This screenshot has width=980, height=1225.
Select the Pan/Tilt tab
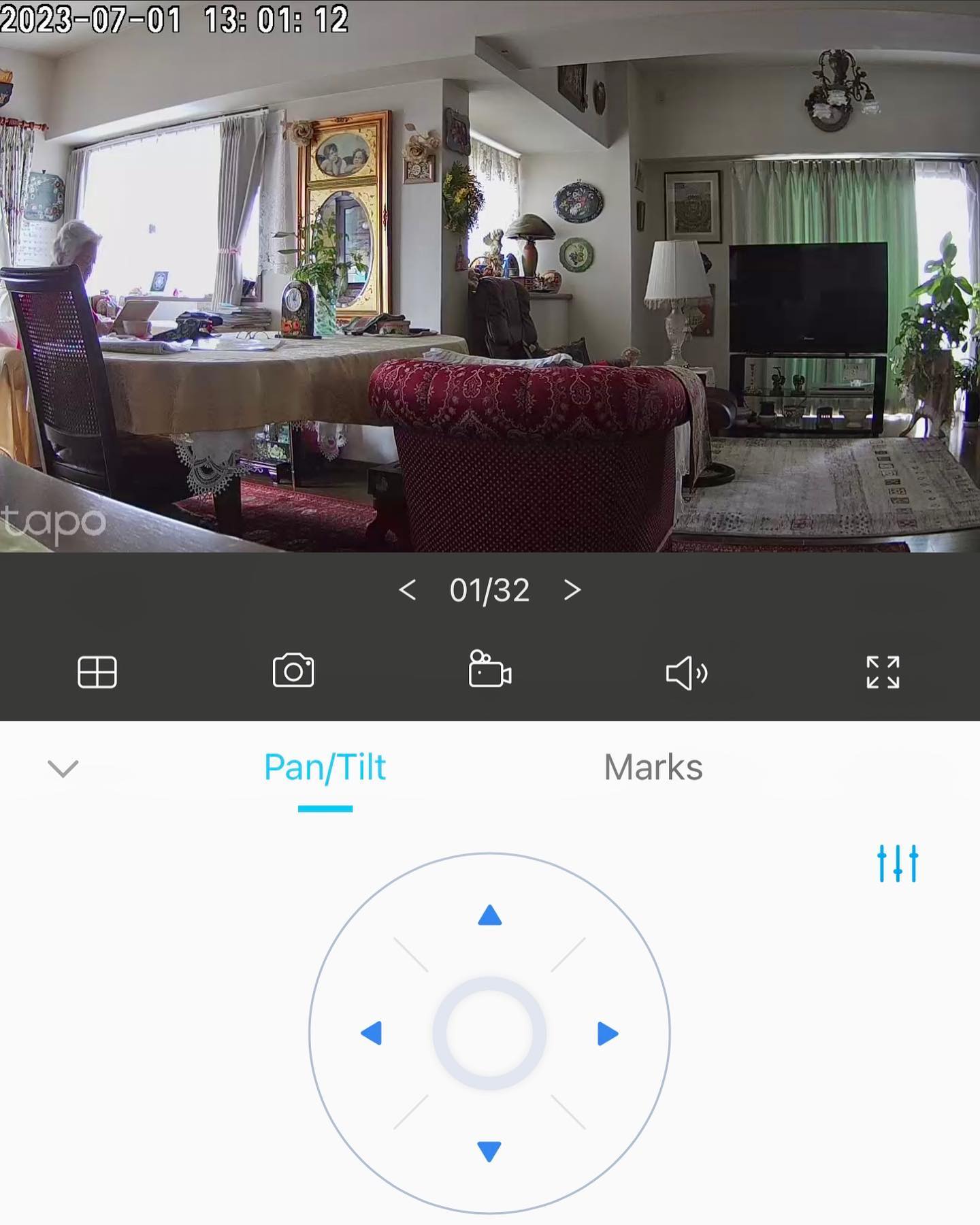(x=325, y=769)
